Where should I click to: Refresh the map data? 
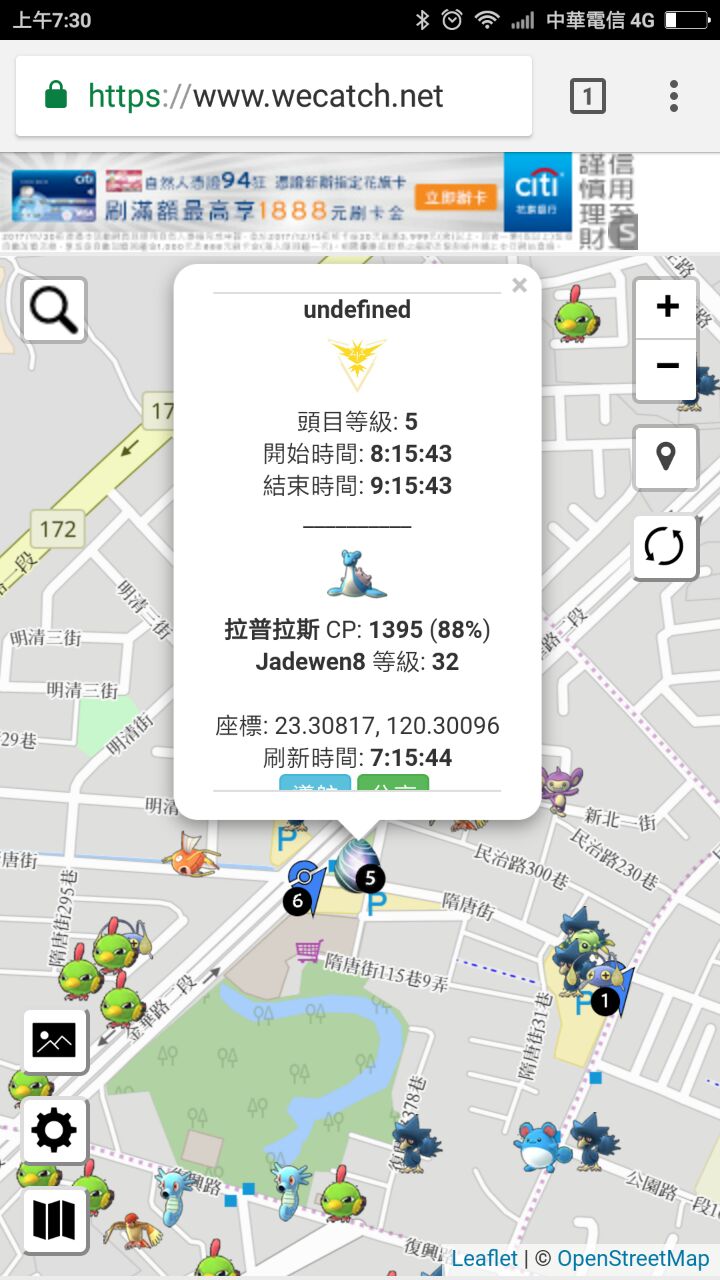(x=665, y=547)
